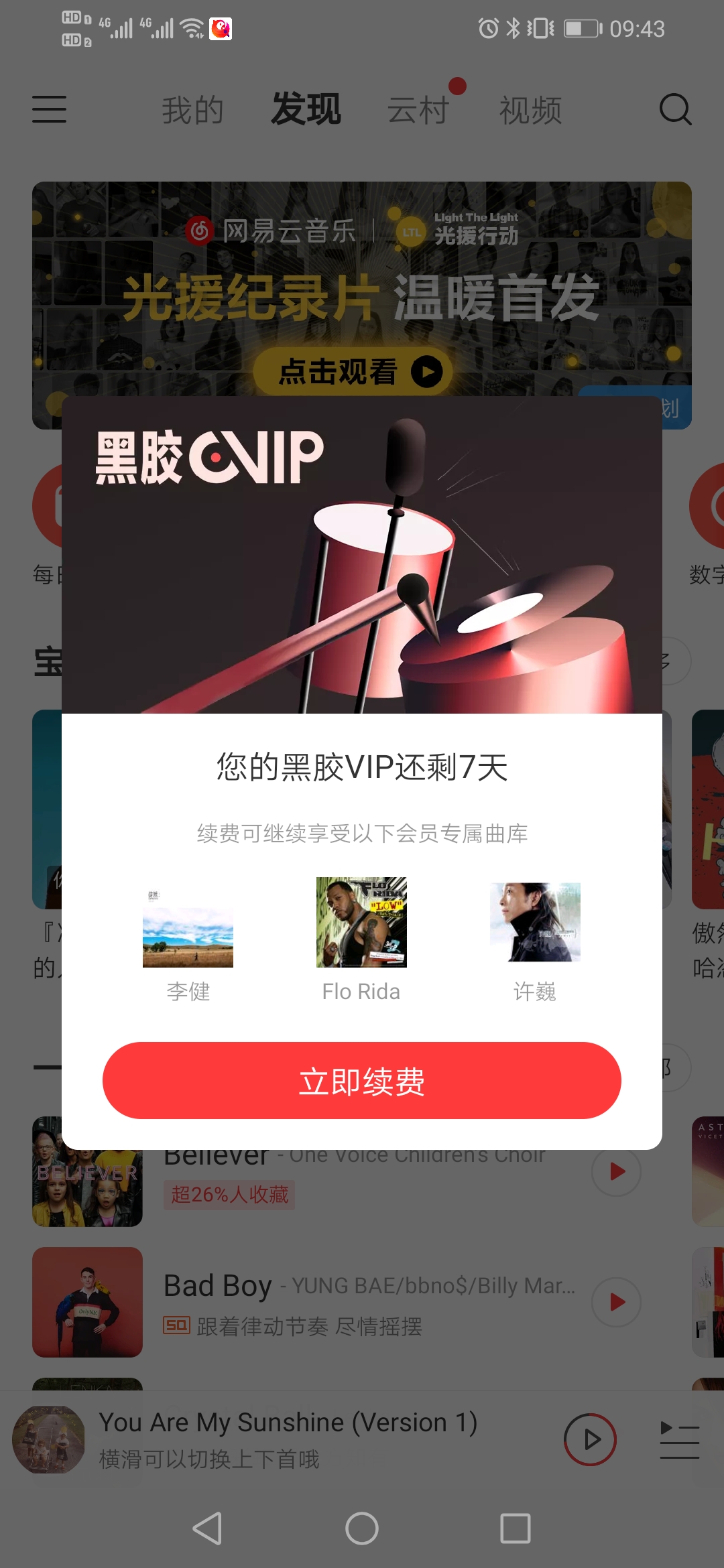Viewport: 724px width, 1568px height.
Task: Play You Are My Sunshine in mini player
Action: [590, 1439]
